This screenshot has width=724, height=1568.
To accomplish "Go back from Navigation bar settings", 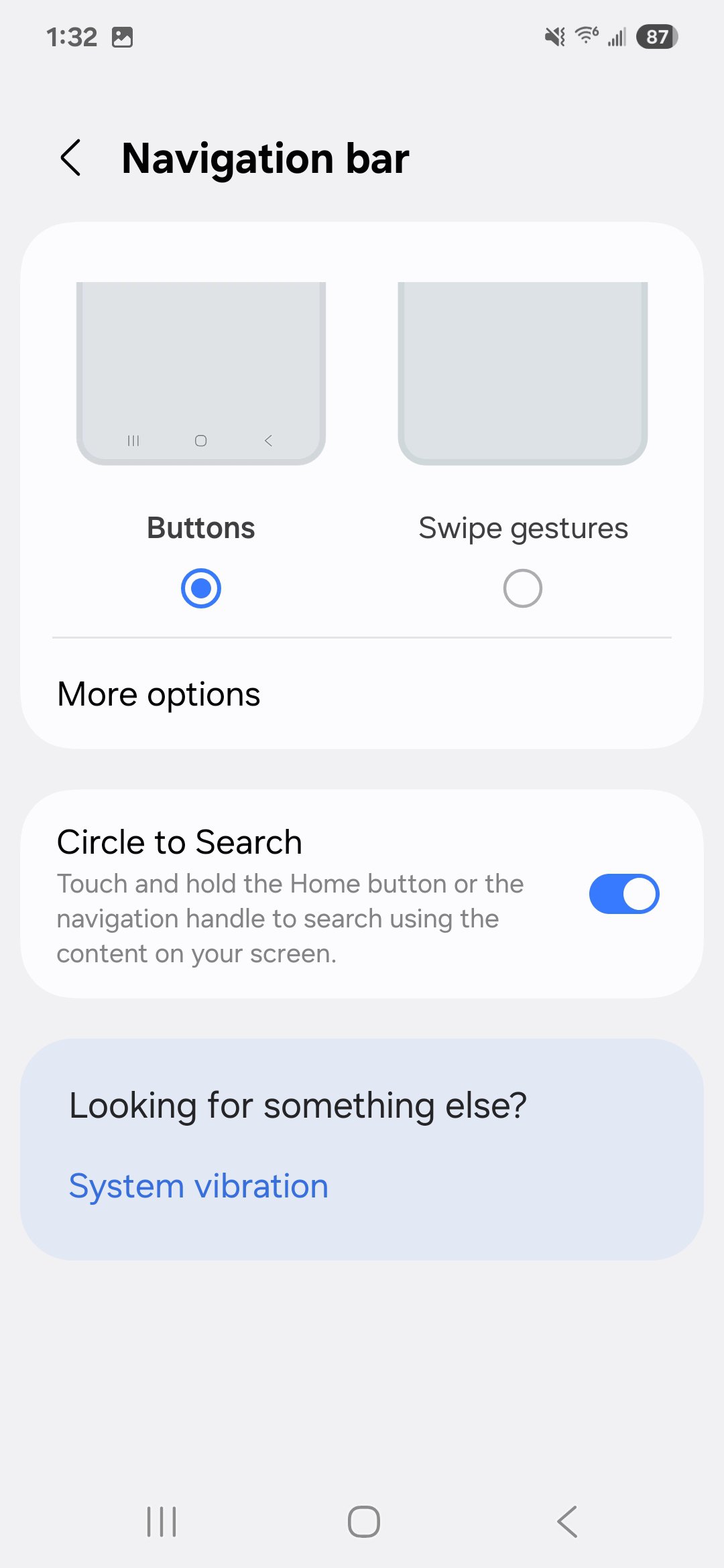I will tap(70, 158).
